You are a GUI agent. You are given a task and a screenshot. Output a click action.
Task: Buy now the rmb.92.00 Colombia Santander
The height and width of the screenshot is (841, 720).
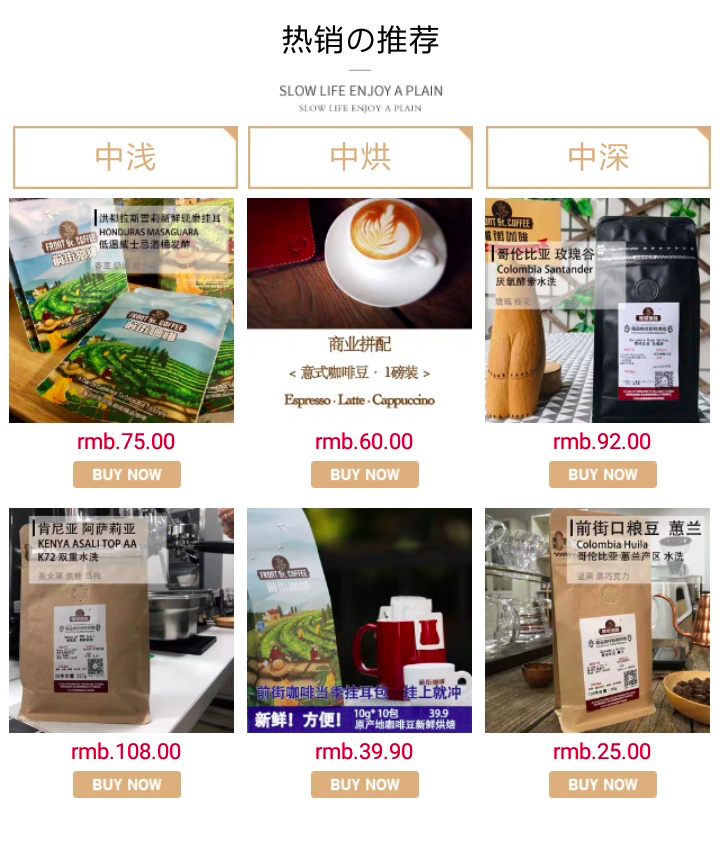(x=602, y=475)
